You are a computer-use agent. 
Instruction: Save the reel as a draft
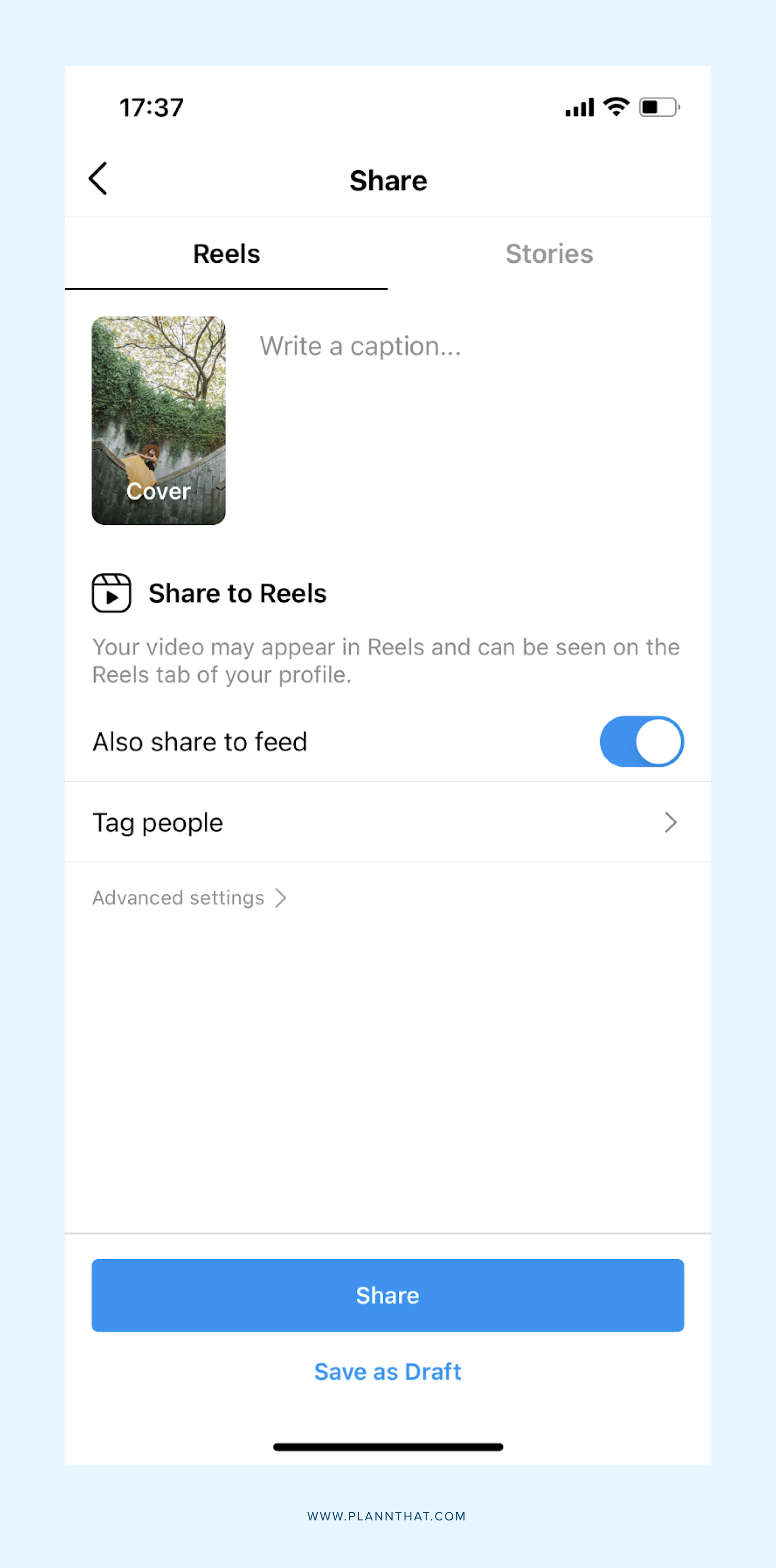tap(387, 1371)
